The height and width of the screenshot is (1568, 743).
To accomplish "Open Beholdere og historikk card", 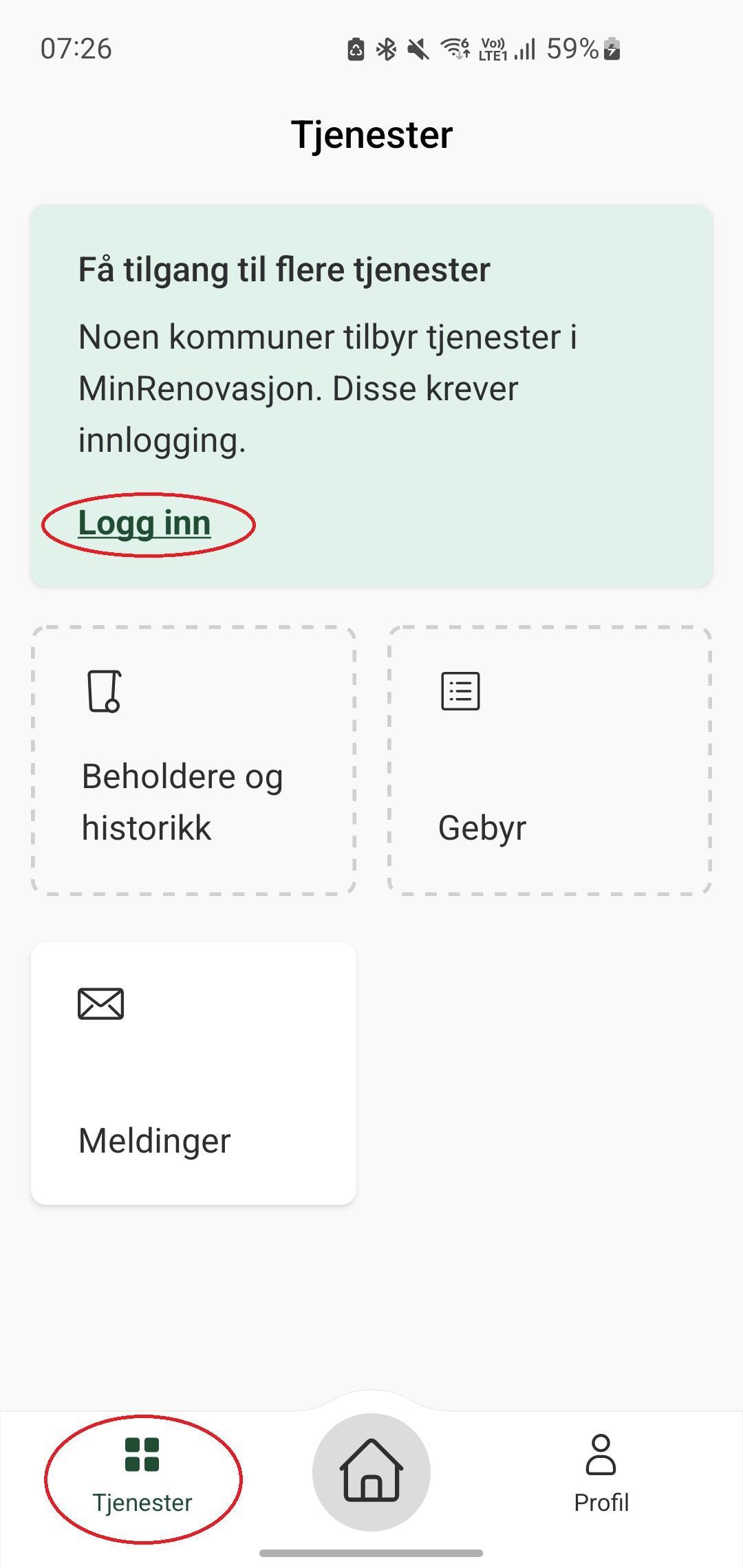I will tap(193, 761).
